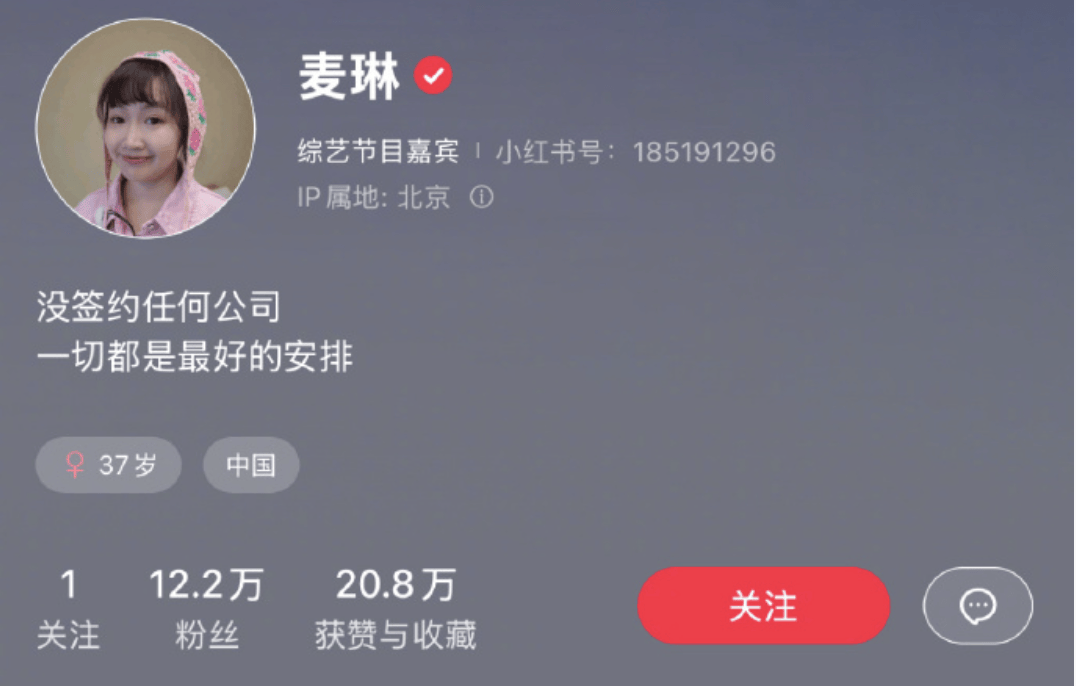Open the 关注 following list

coord(68,608)
